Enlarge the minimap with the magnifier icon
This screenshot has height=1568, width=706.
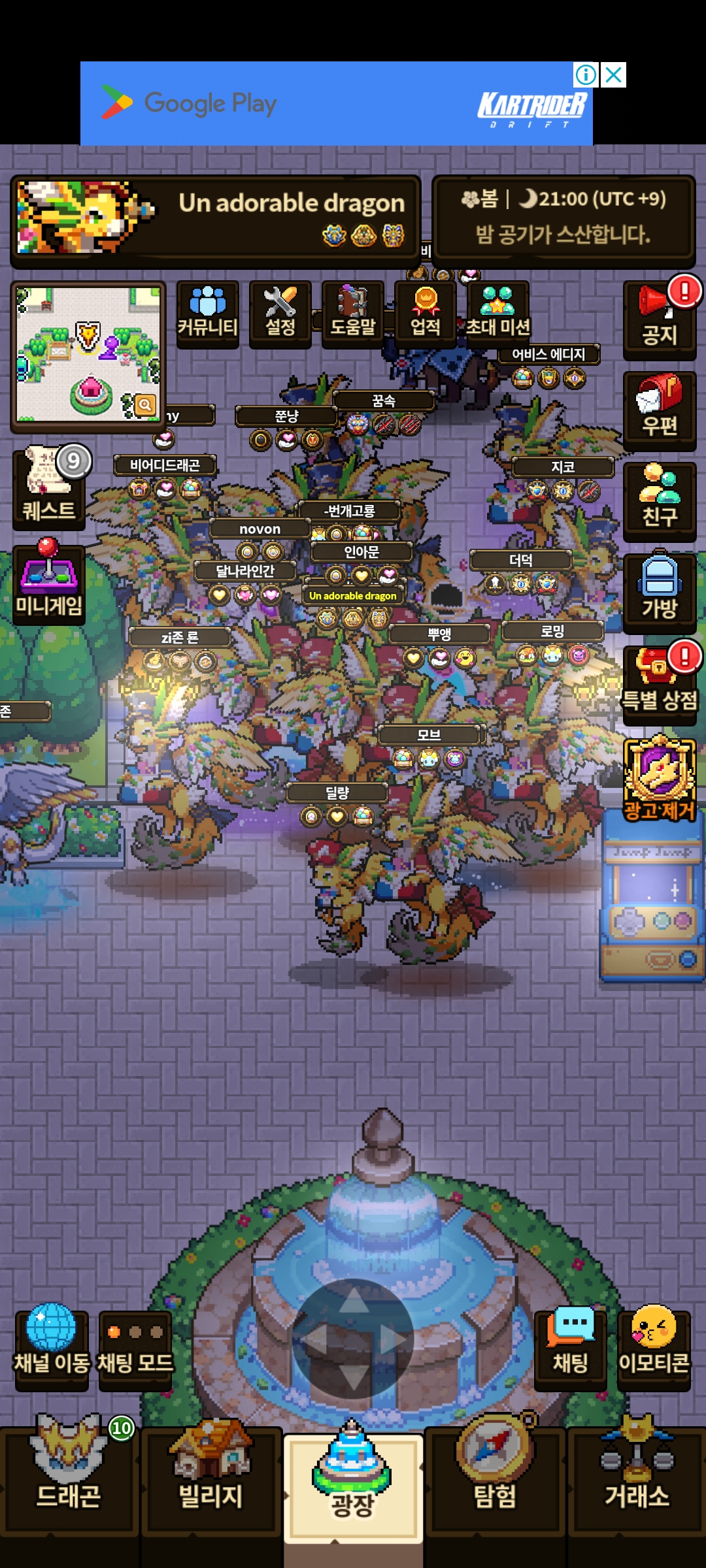[145, 404]
